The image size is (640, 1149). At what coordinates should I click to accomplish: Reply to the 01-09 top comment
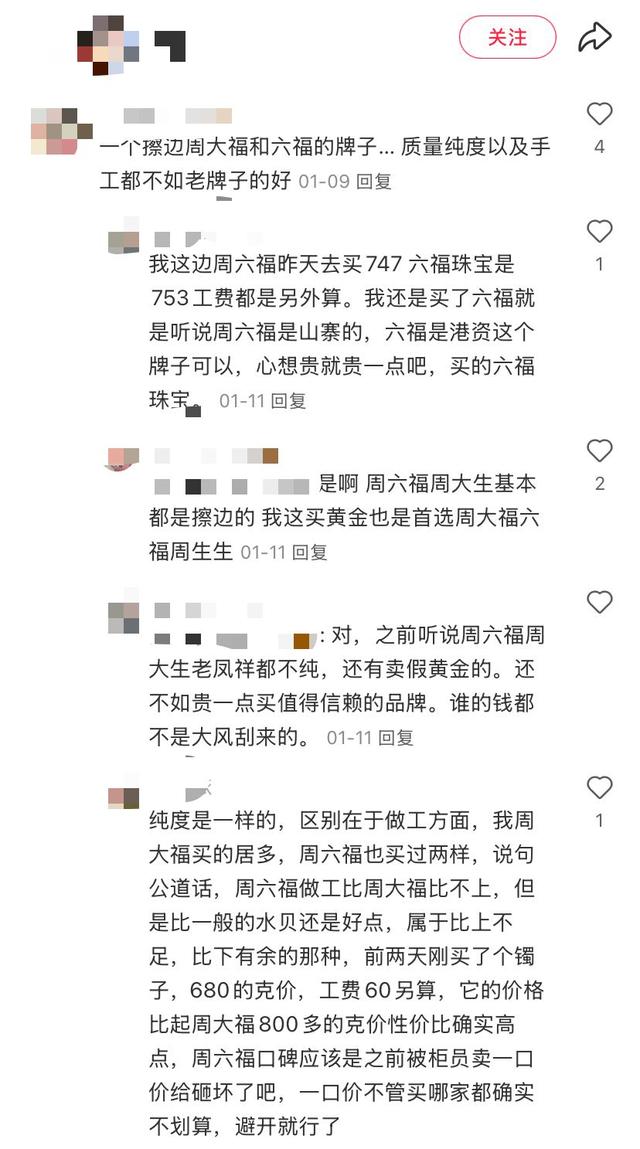pos(374,182)
